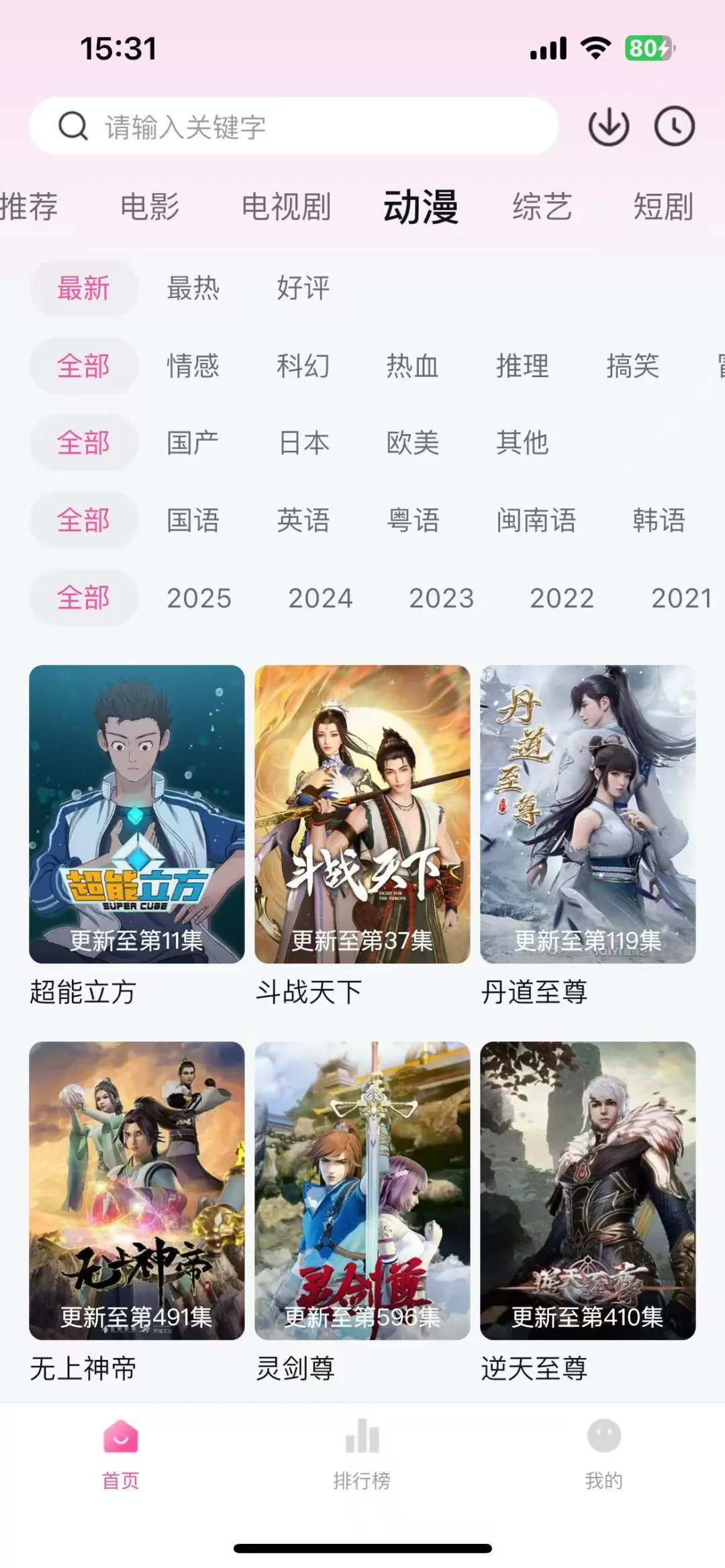Select 日本 region filter
Viewport: 725px width, 1568px height.
tap(304, 443)
